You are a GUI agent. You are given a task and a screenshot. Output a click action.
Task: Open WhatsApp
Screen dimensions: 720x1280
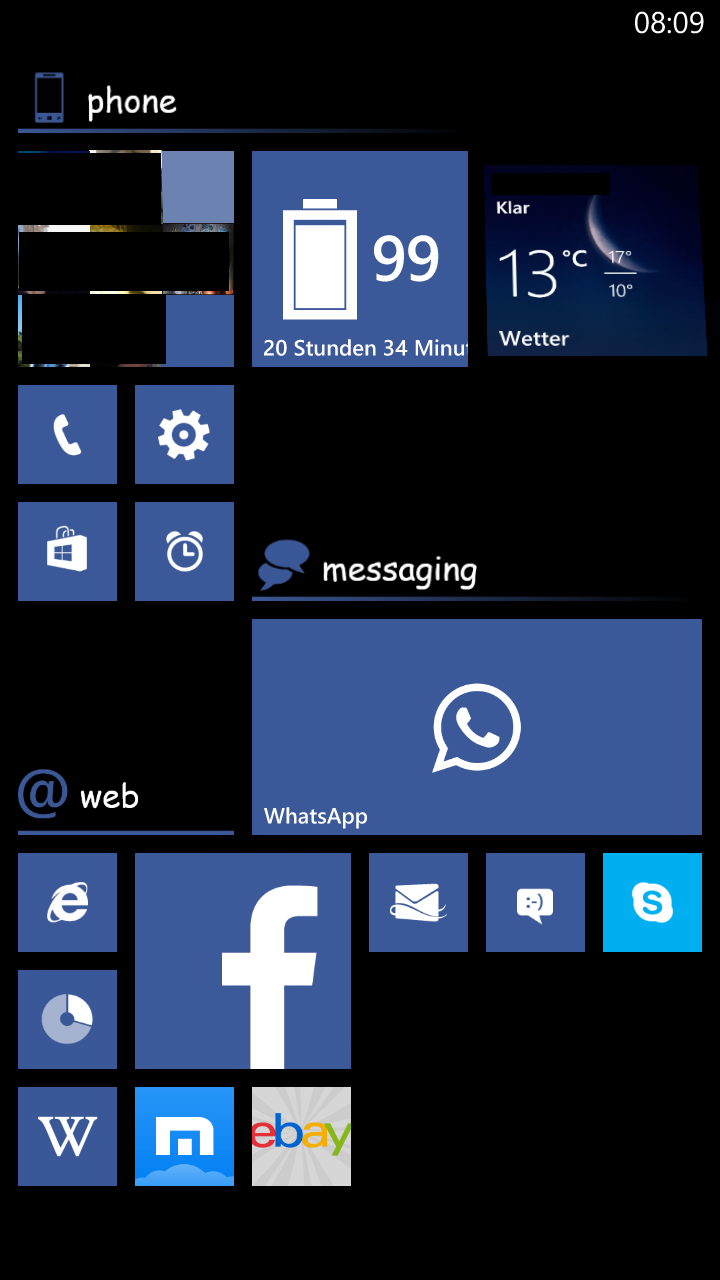click(477, 727)
